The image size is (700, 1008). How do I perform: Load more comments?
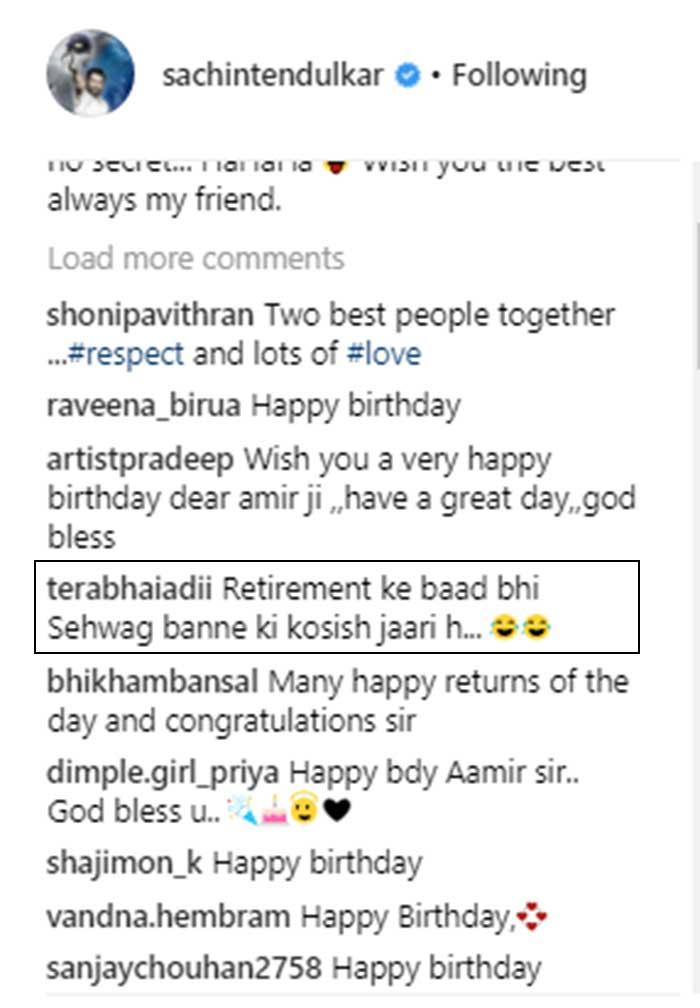pos(196,259)
